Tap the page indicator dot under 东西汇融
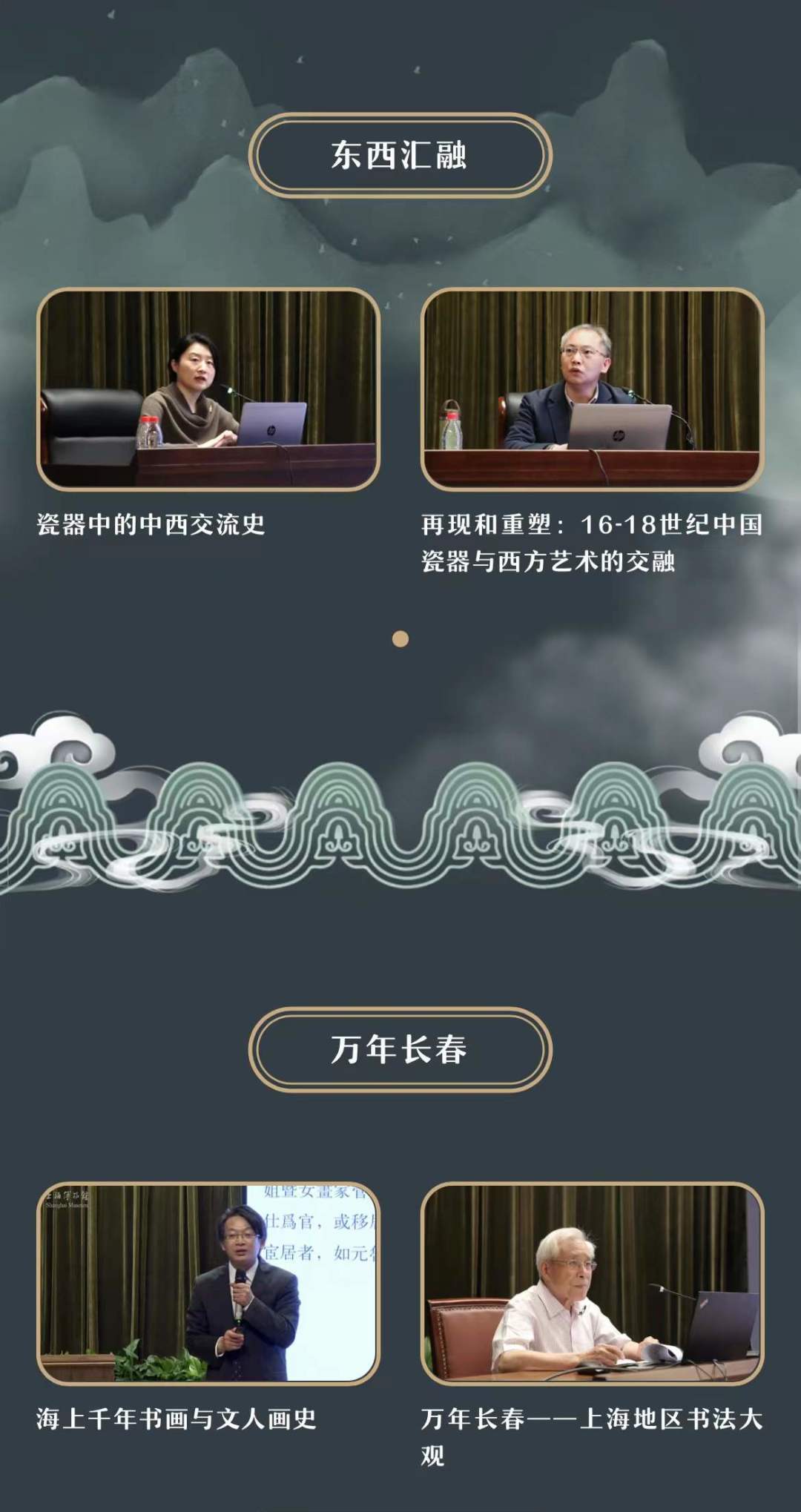This screenshot has height=1512, width=801. [x=400, y=639]
